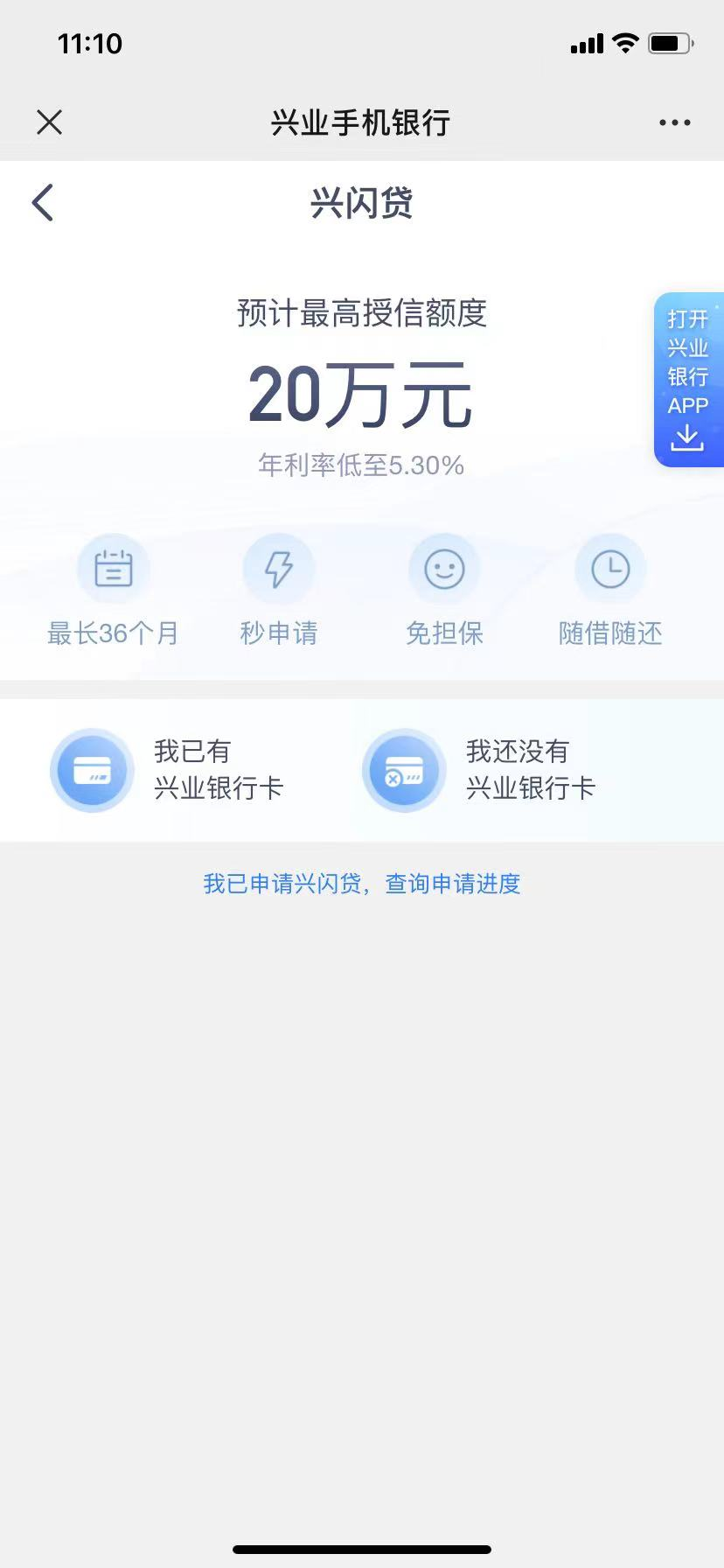Click the Wi-Fi icon in the status bar

tap(623, 42)
